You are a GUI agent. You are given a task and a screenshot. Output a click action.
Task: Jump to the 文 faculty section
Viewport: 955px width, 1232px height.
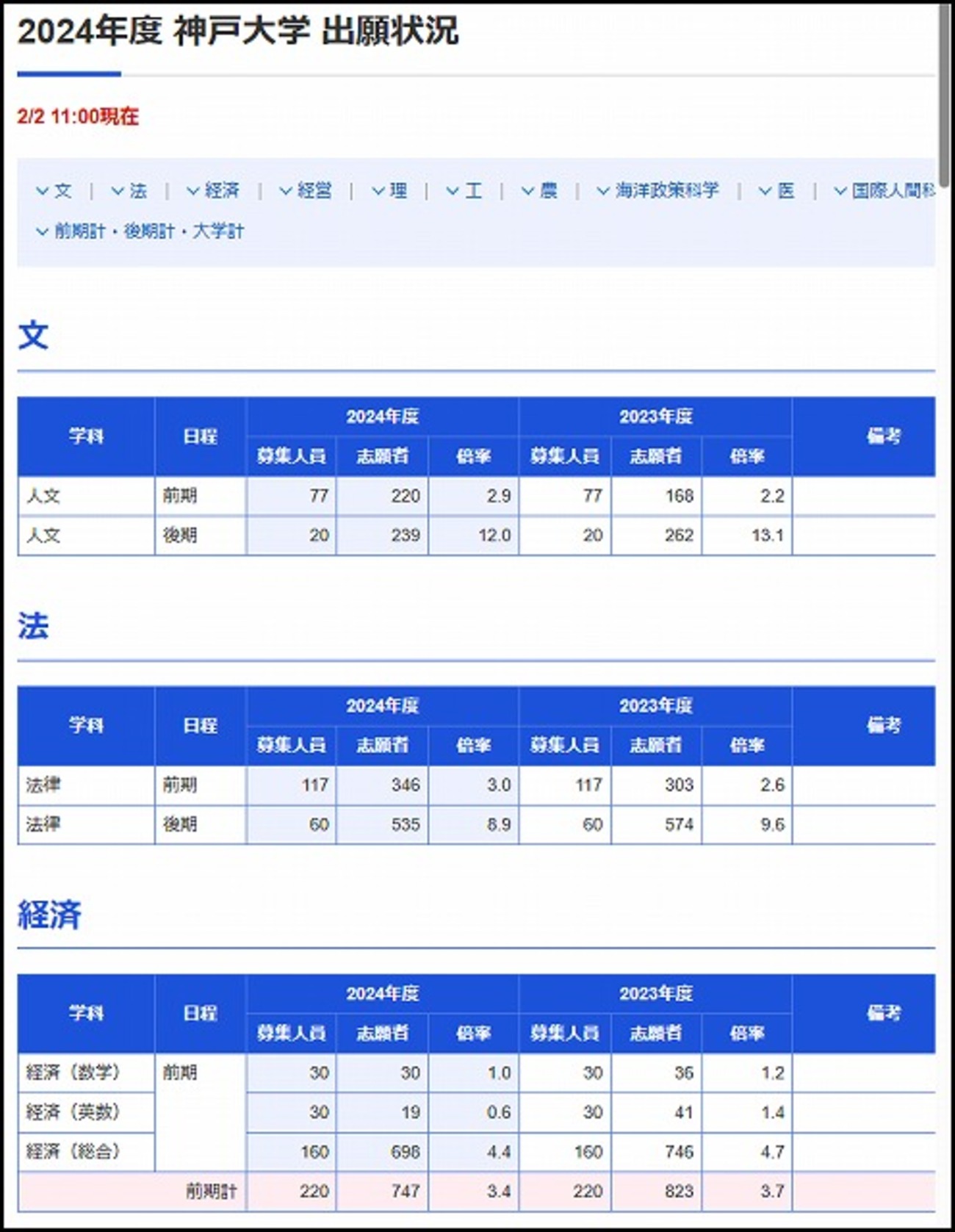[x=54, y=191]
